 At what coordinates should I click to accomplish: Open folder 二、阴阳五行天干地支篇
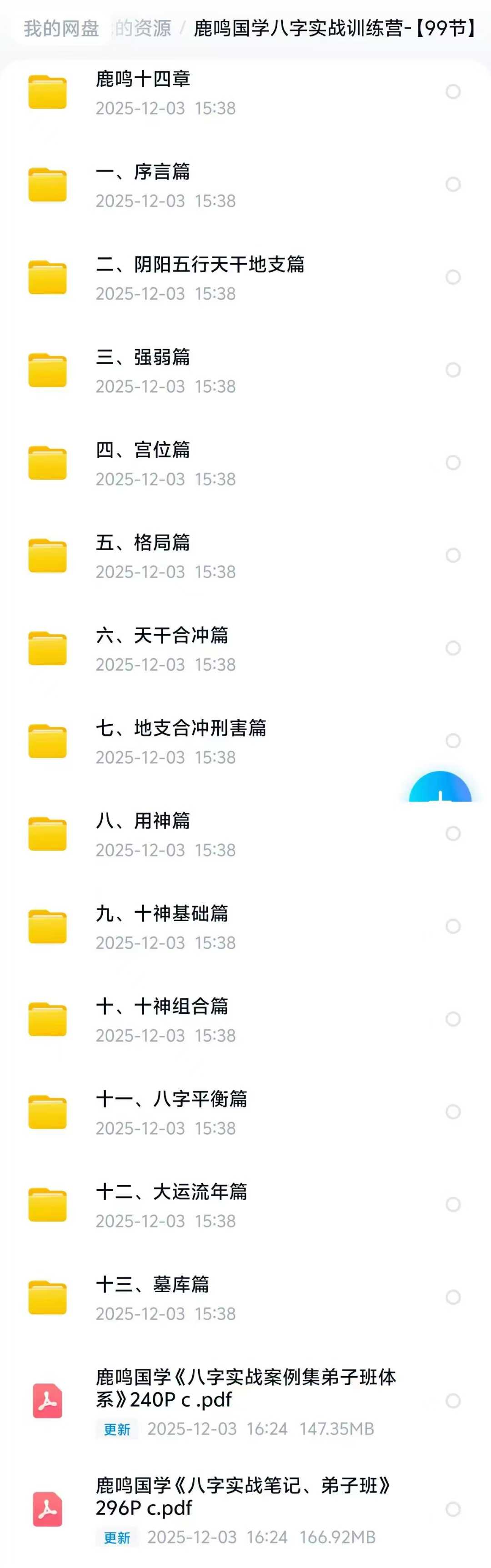[200, 265]
